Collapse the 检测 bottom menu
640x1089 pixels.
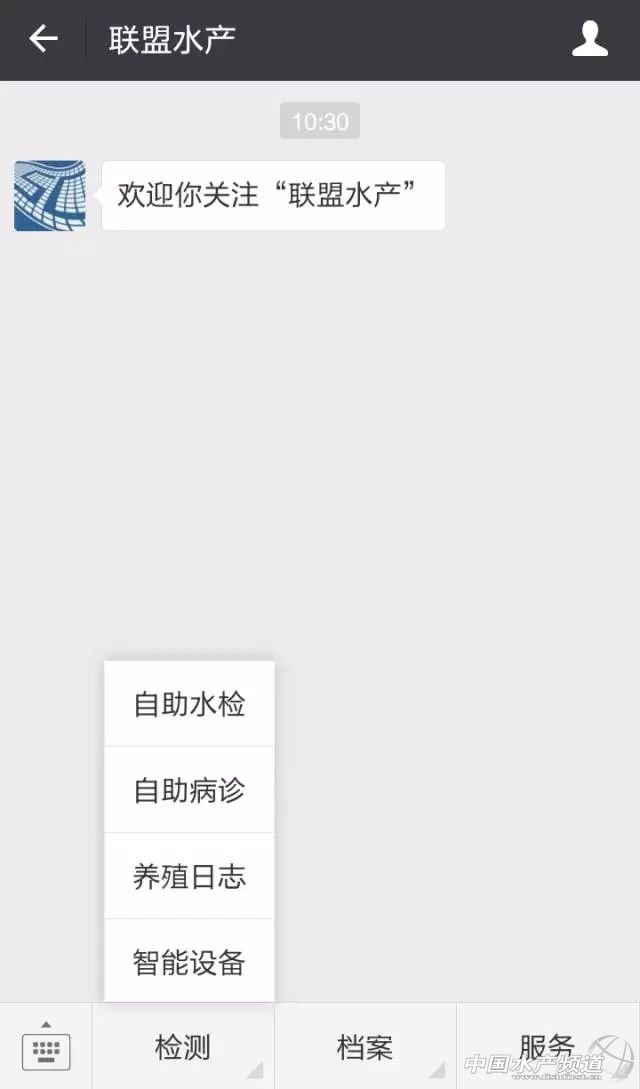coord(183,1047)
